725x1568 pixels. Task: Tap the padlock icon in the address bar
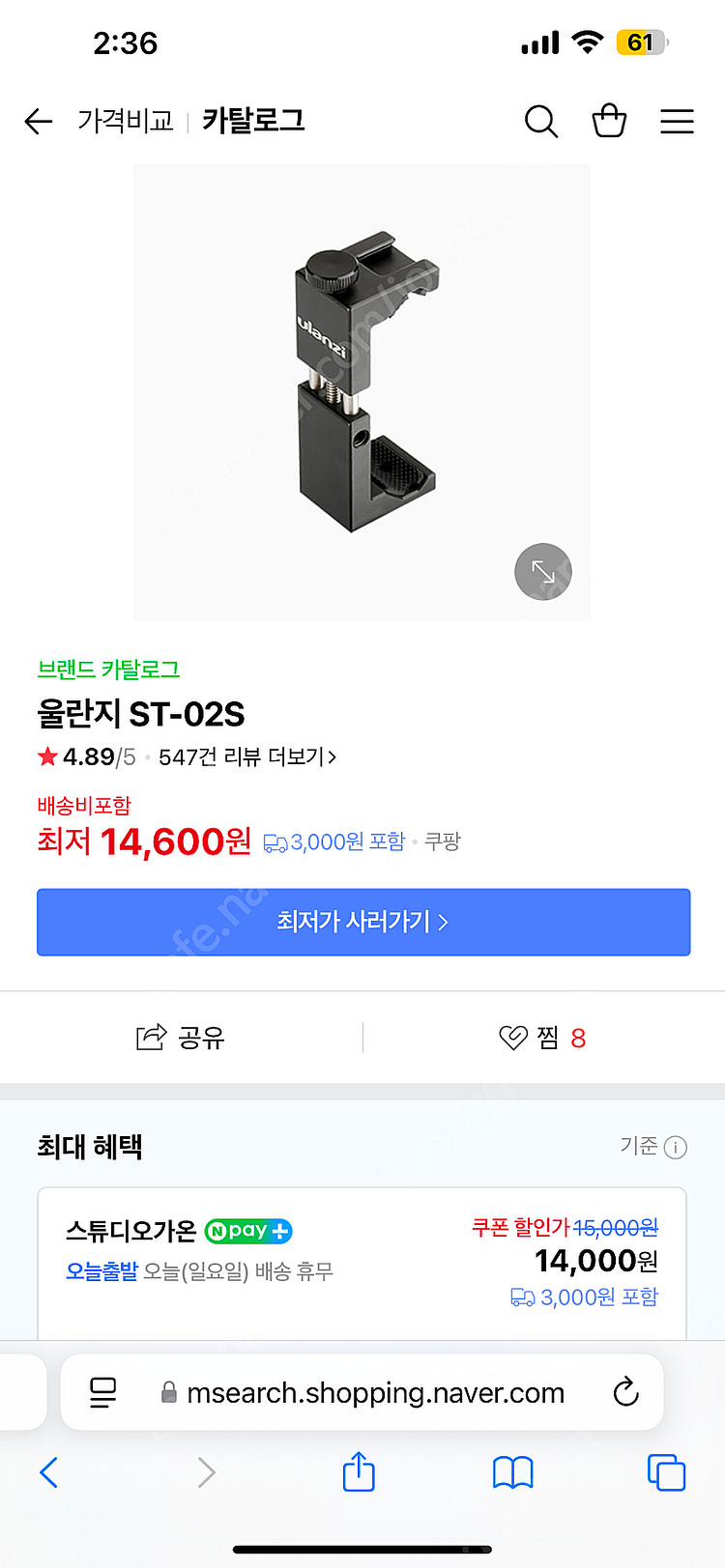click(170, 1392)
